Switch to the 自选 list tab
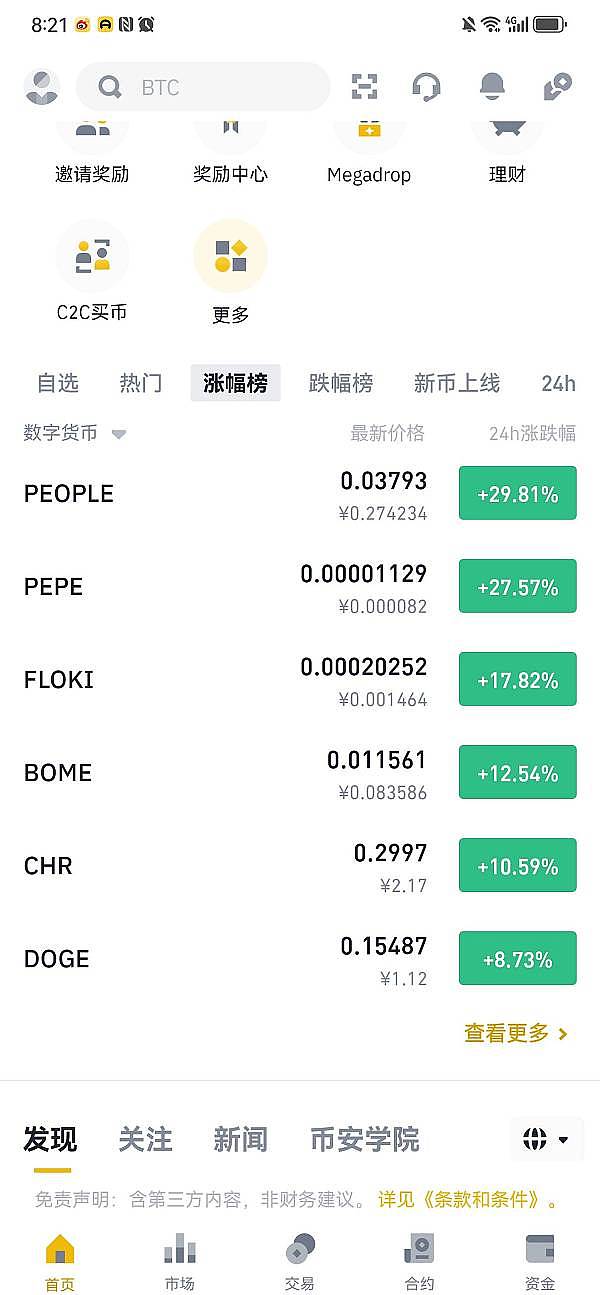600x1295 pixels. tap(58, 383)
